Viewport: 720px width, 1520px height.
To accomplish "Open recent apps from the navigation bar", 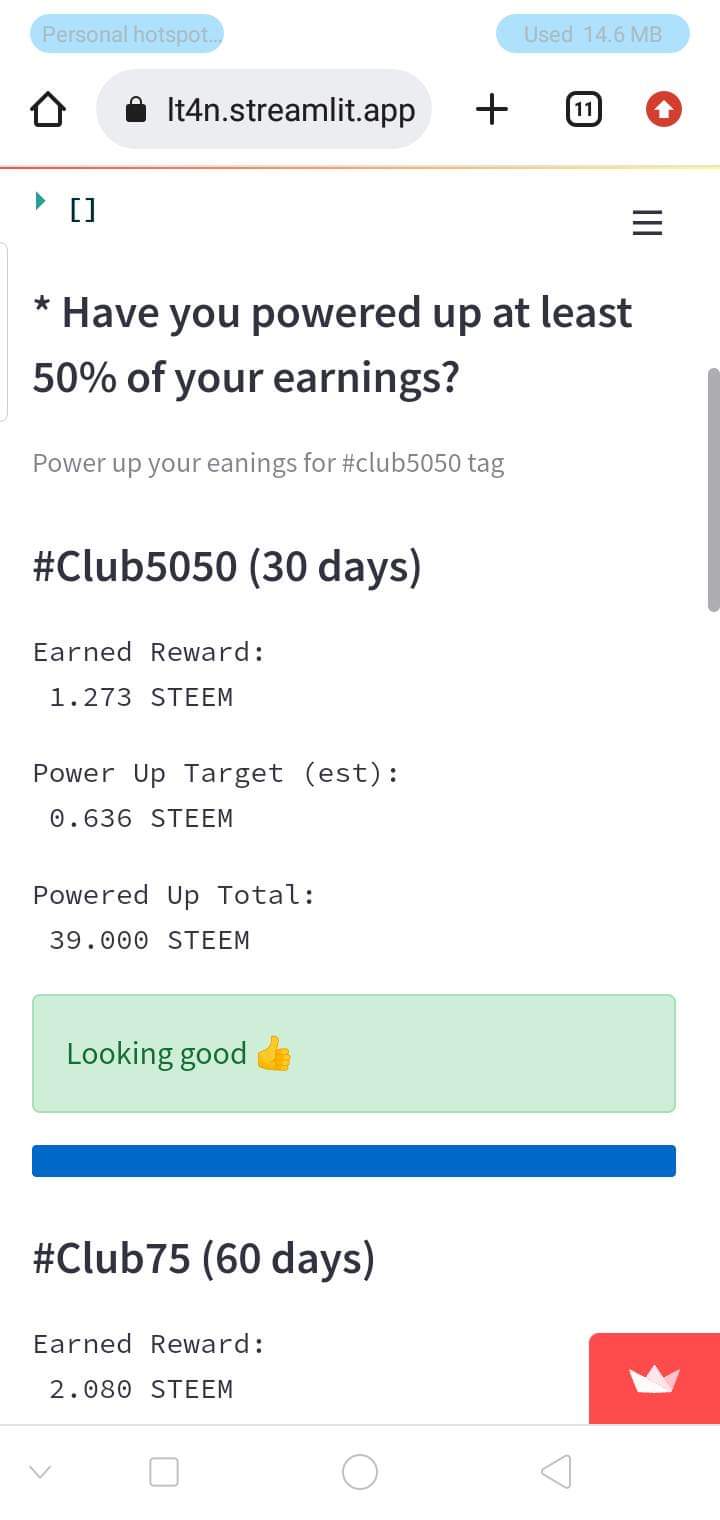I will pos(164,1471).
